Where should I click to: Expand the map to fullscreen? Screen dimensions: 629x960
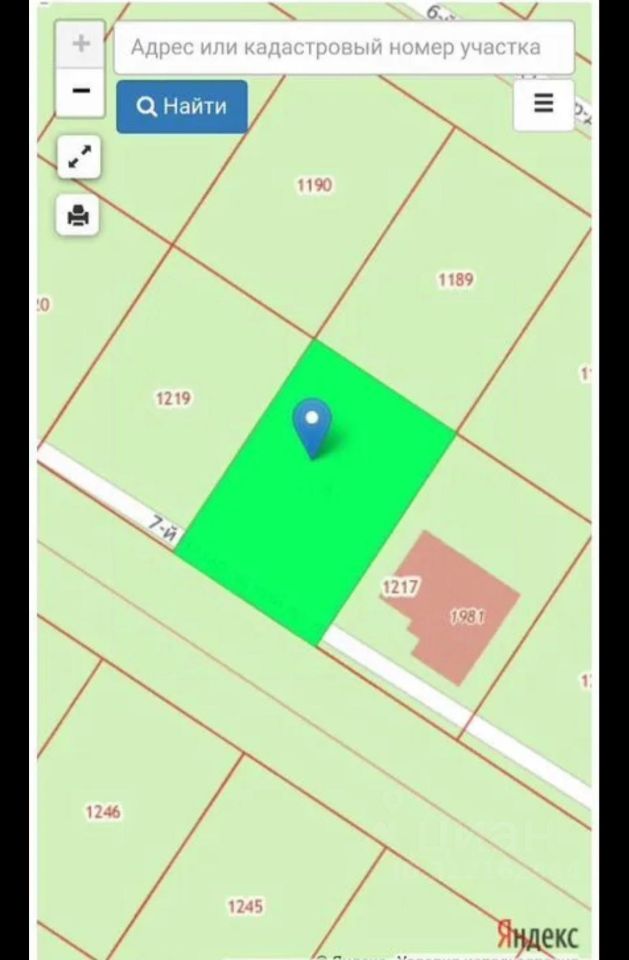pos(78,156)
